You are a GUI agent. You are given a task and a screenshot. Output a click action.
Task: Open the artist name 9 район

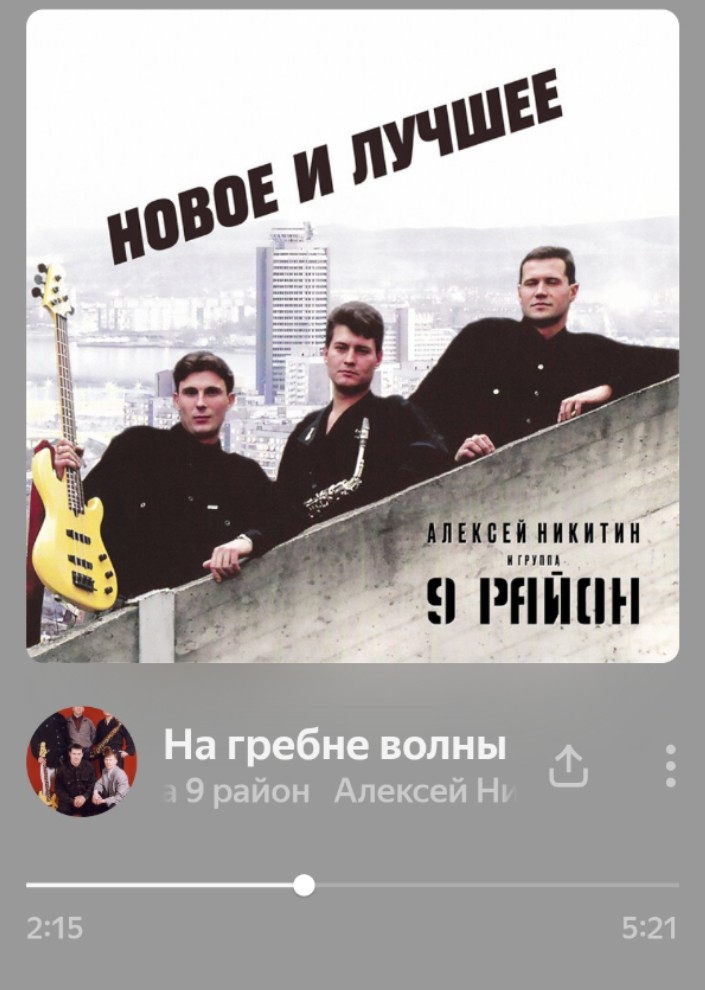[x=248, y=792]
